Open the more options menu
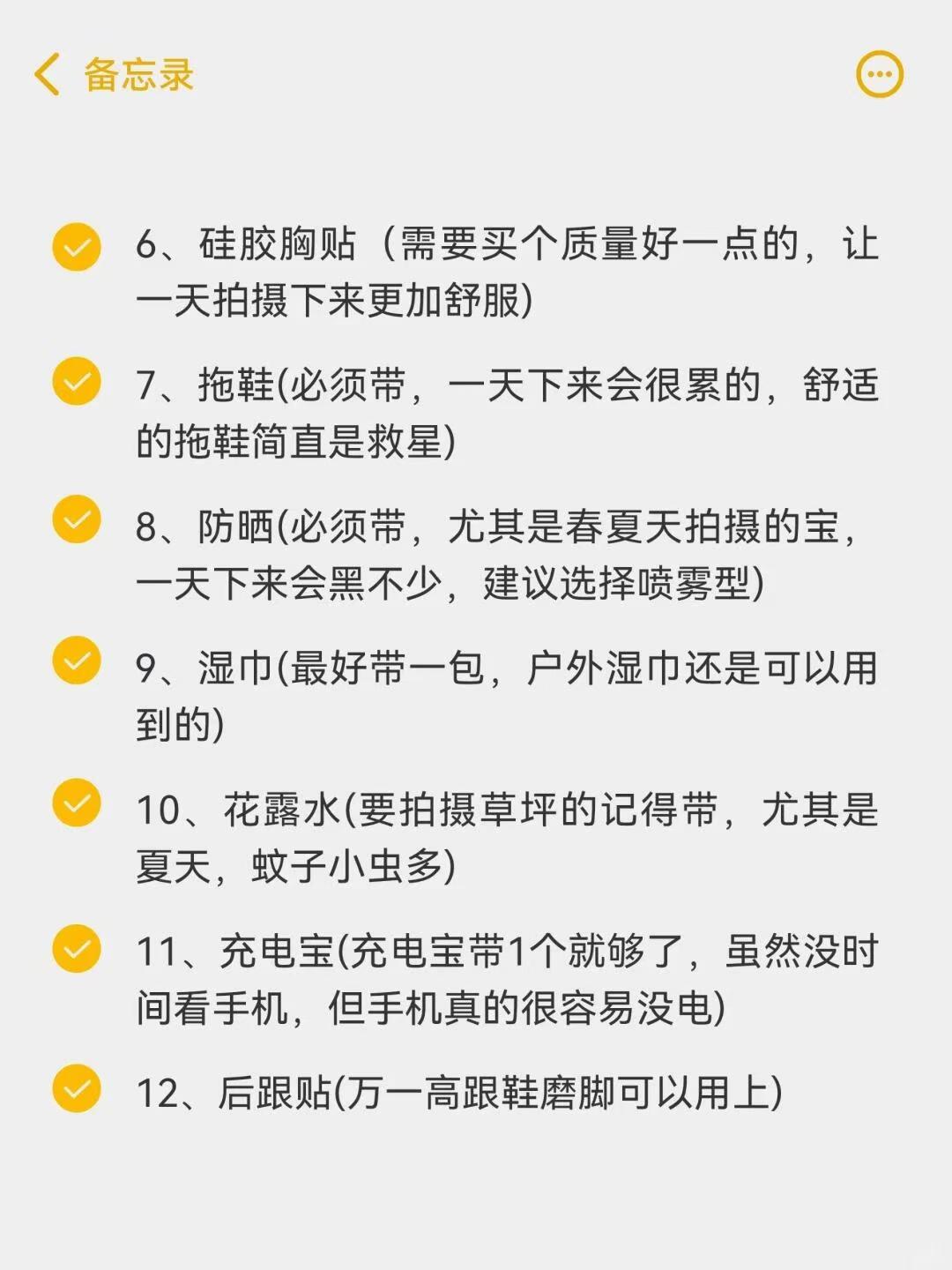The height and width of the screenshot is (1270, 952). click(879, 74)
